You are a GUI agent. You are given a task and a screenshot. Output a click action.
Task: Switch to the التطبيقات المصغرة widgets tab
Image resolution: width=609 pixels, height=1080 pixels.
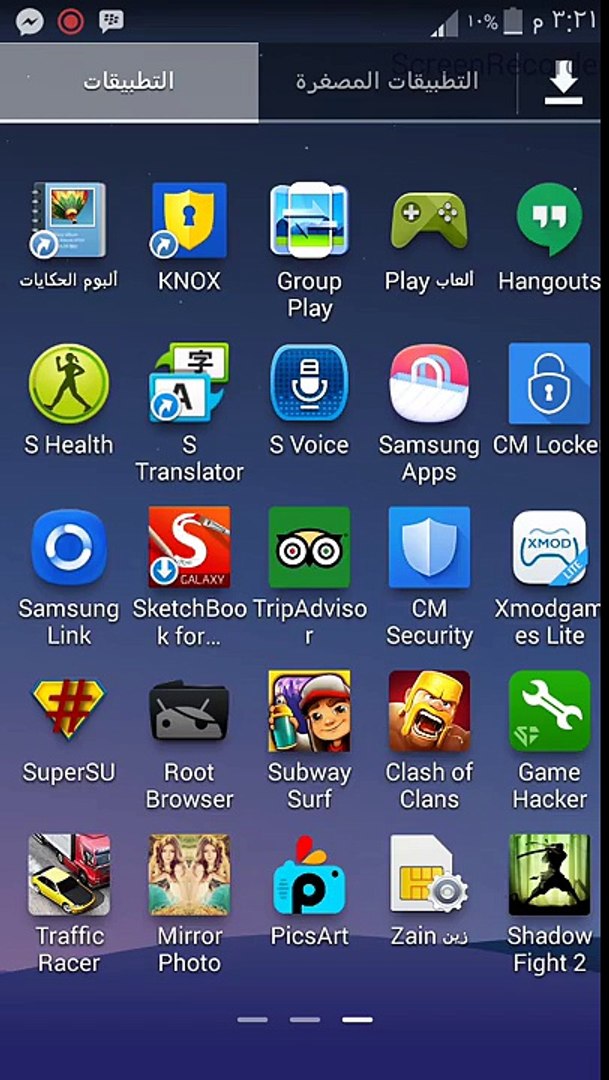click(387, 82)
